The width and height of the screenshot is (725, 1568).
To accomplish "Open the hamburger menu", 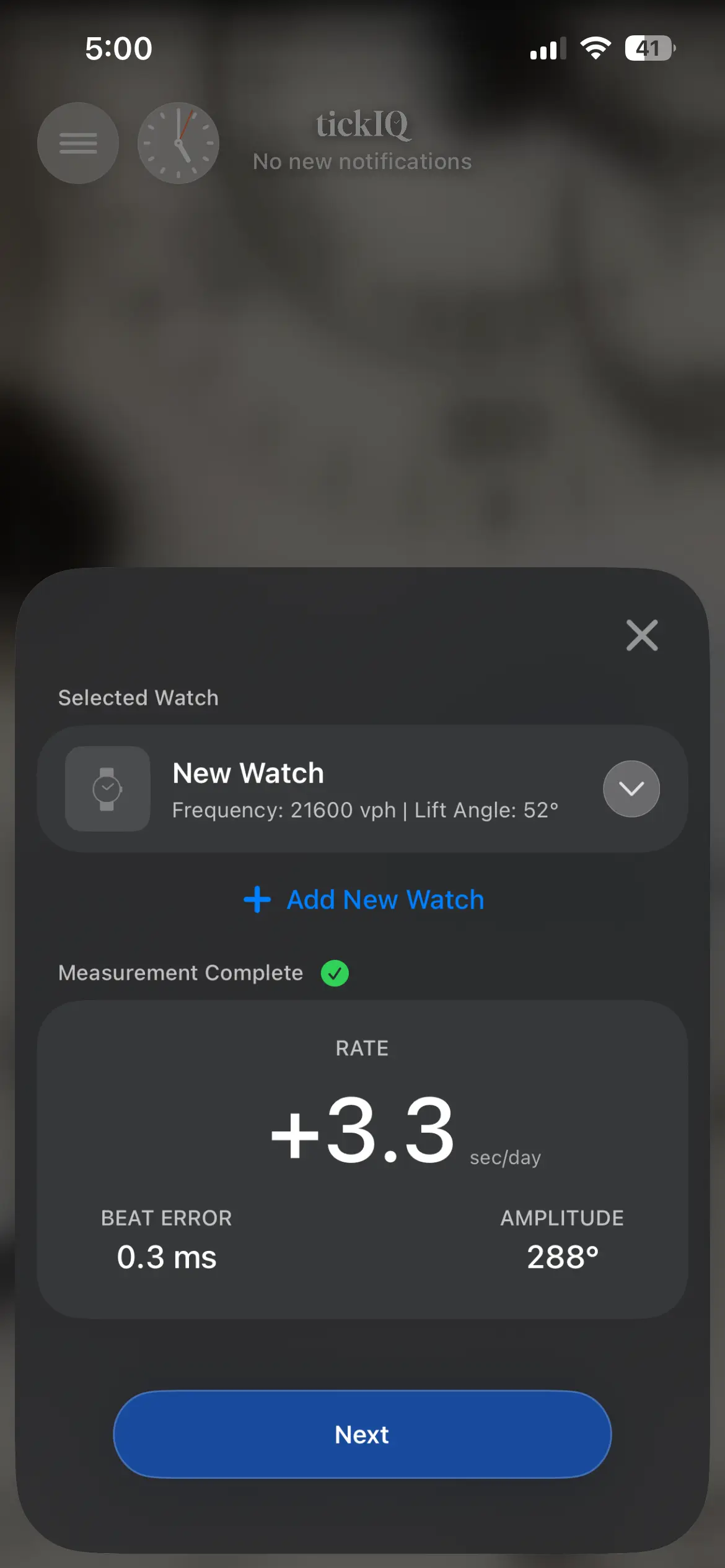I will point(78,143).
